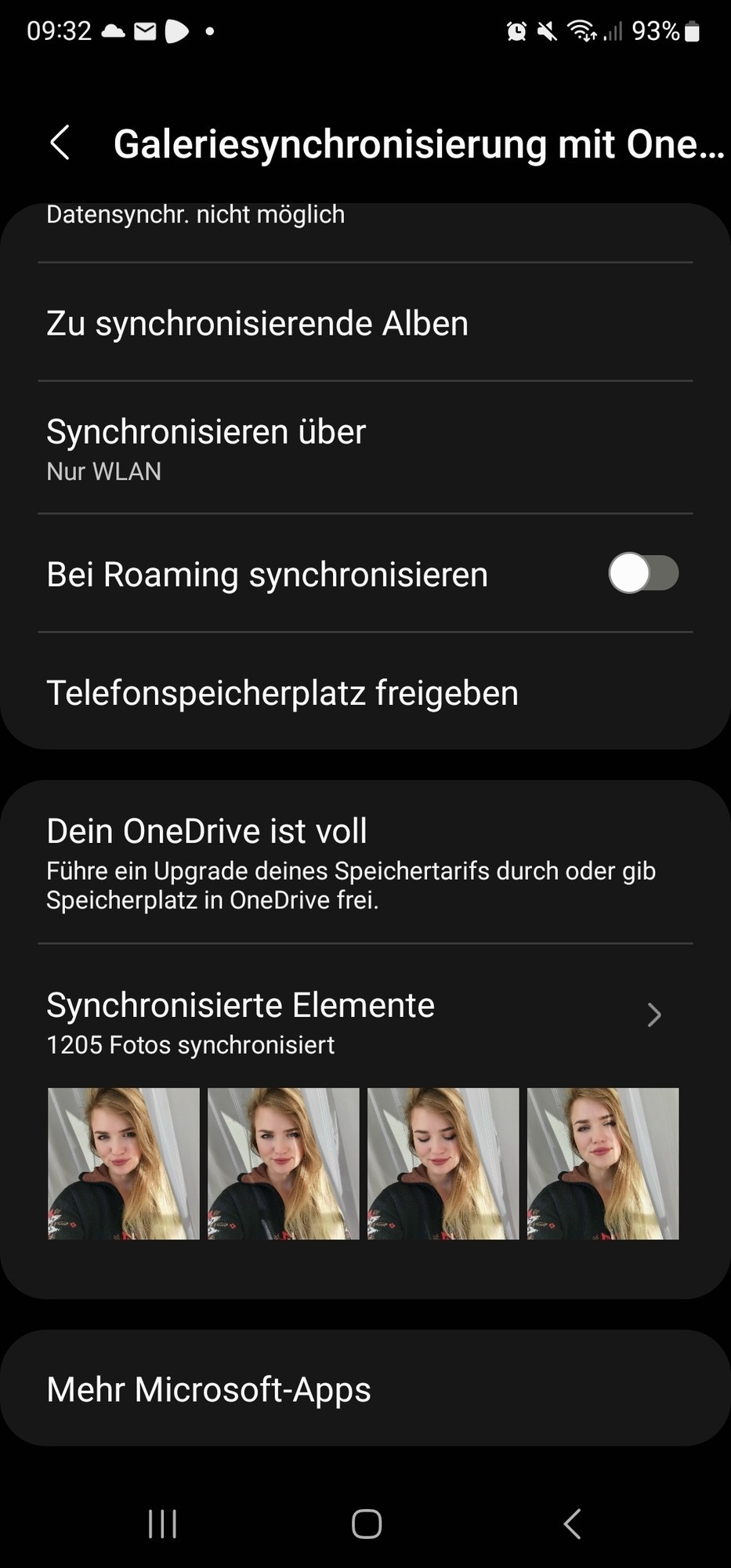
Task: Tap the home navigation button
Action: pos(365,1524)
